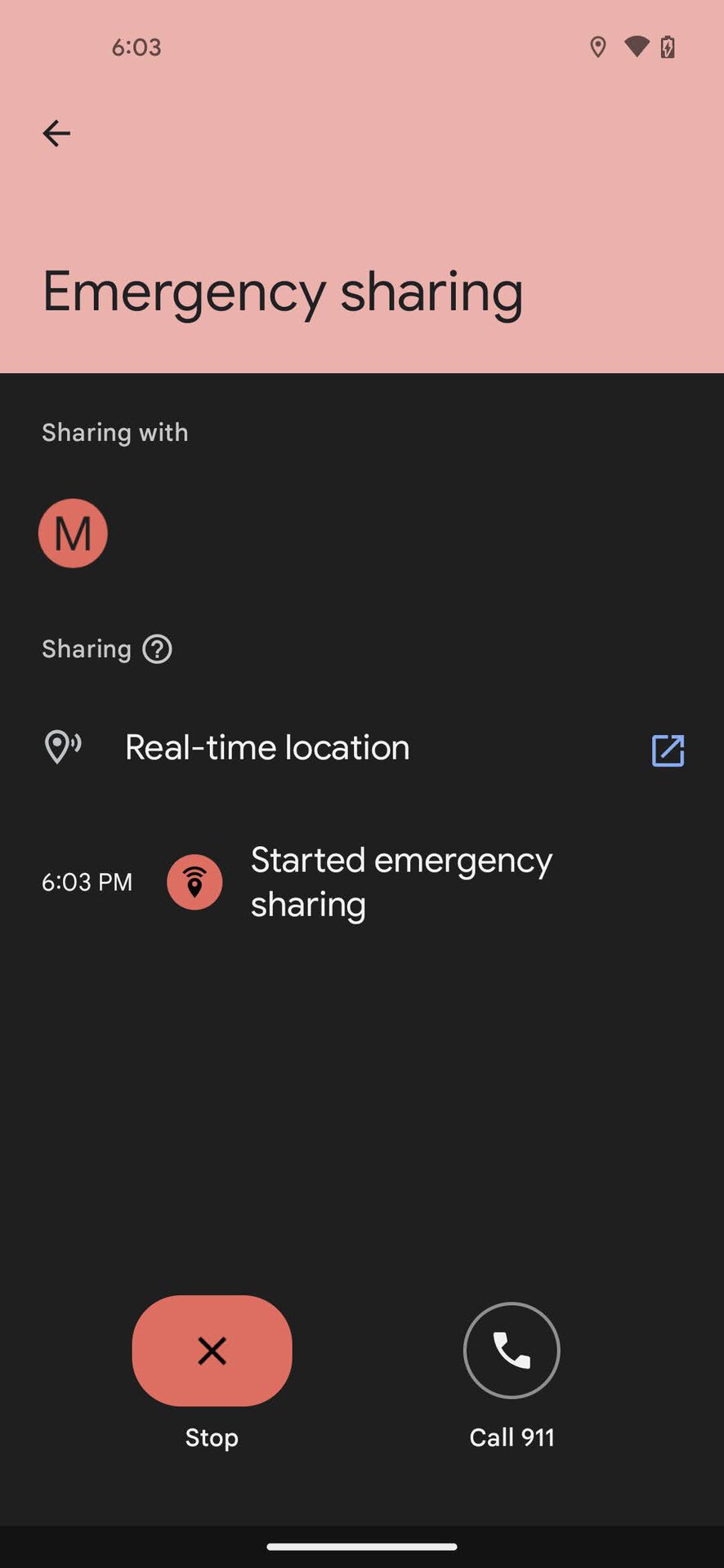Image resolution: width=724 pixels, height=1568 pixels.
Task: Go back using the top-left arrow
Action: (x=56, y=133)
